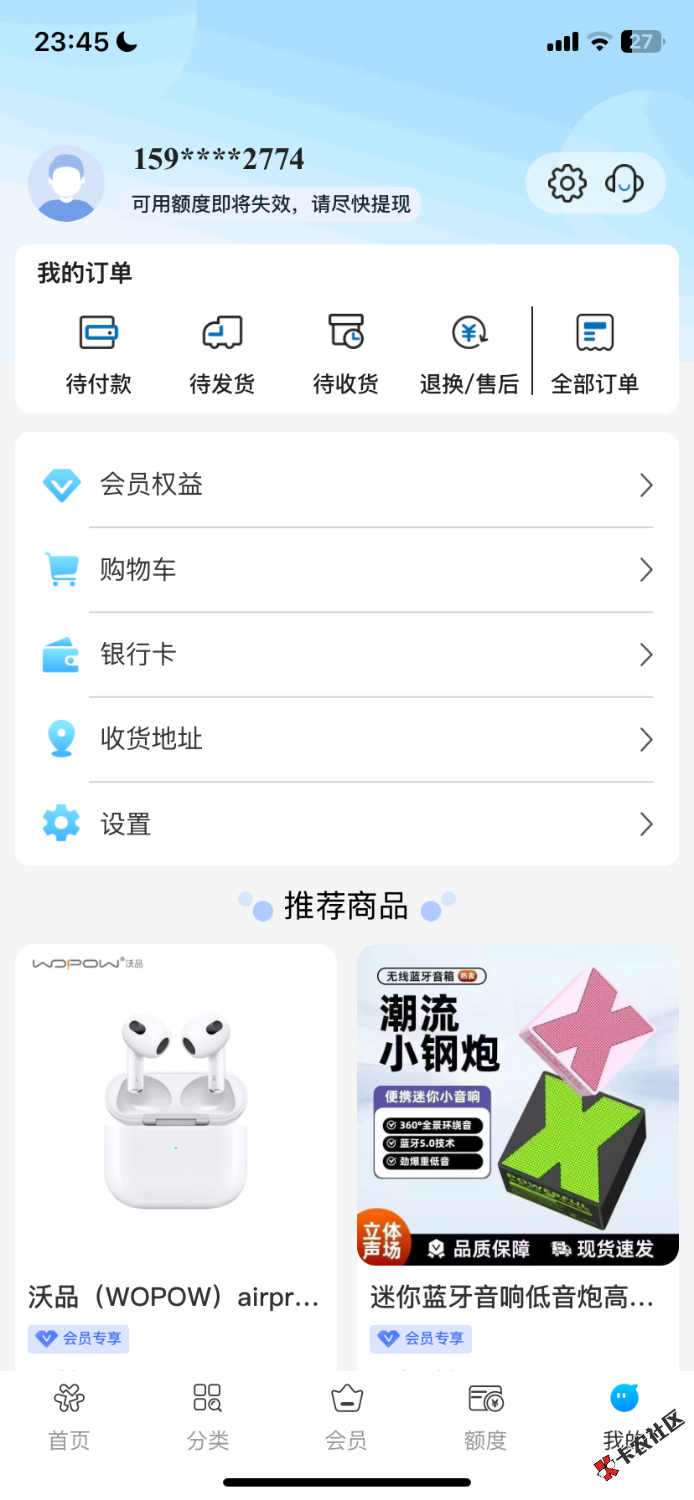This screenshot has height=1500, width=694.
Task: Open the WOPOW airpods product card
Action: [x=176, y=1120]
